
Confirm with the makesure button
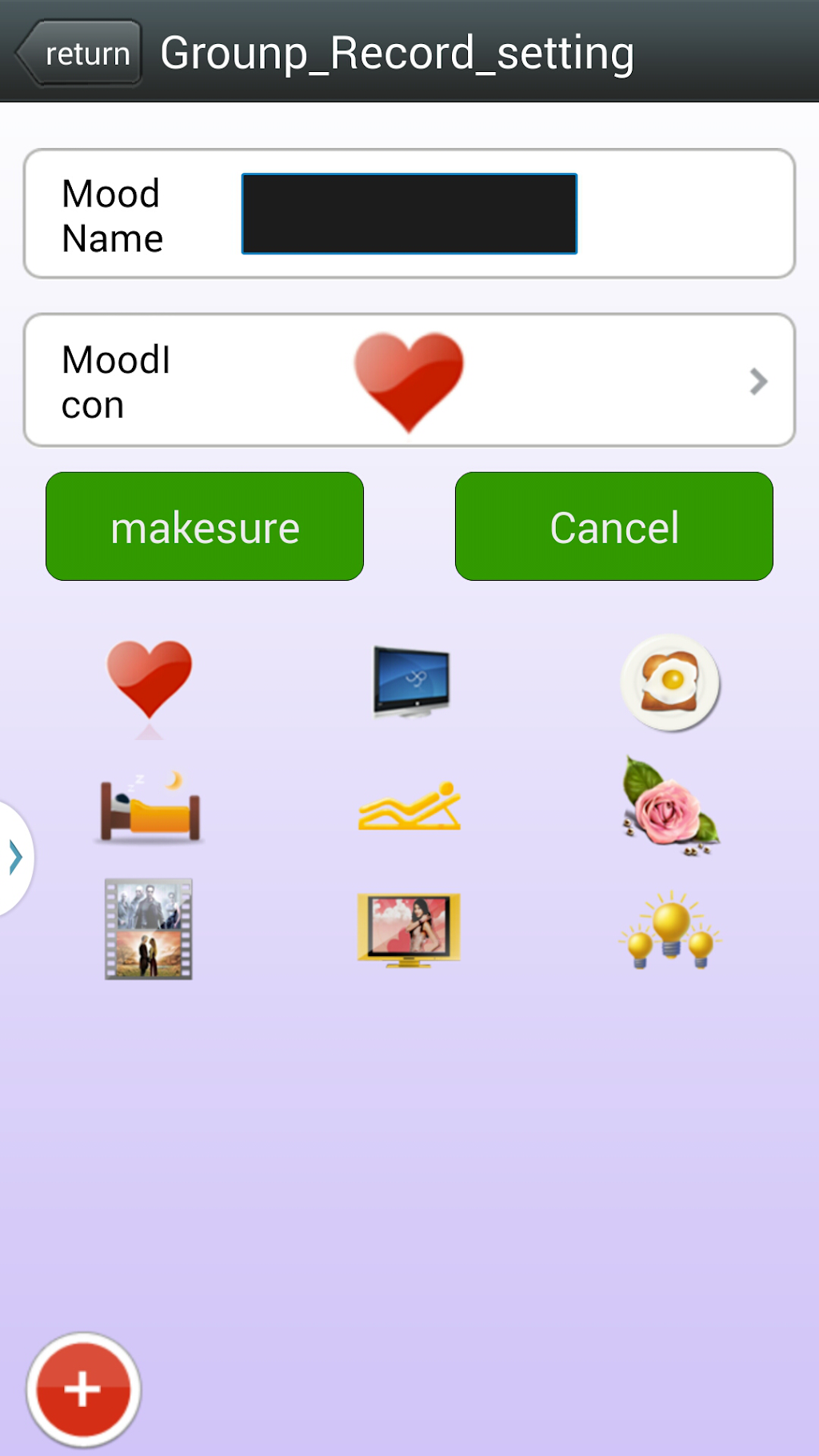click(205, 526)
